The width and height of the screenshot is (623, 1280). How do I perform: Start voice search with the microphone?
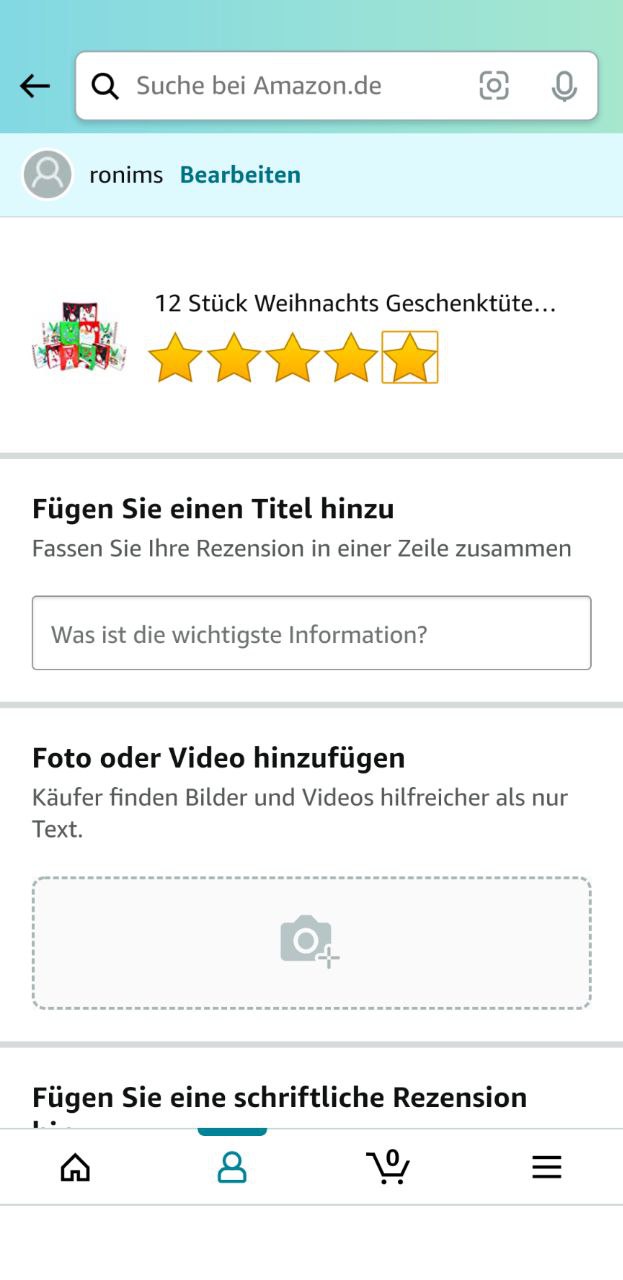[x=564, y=86]
